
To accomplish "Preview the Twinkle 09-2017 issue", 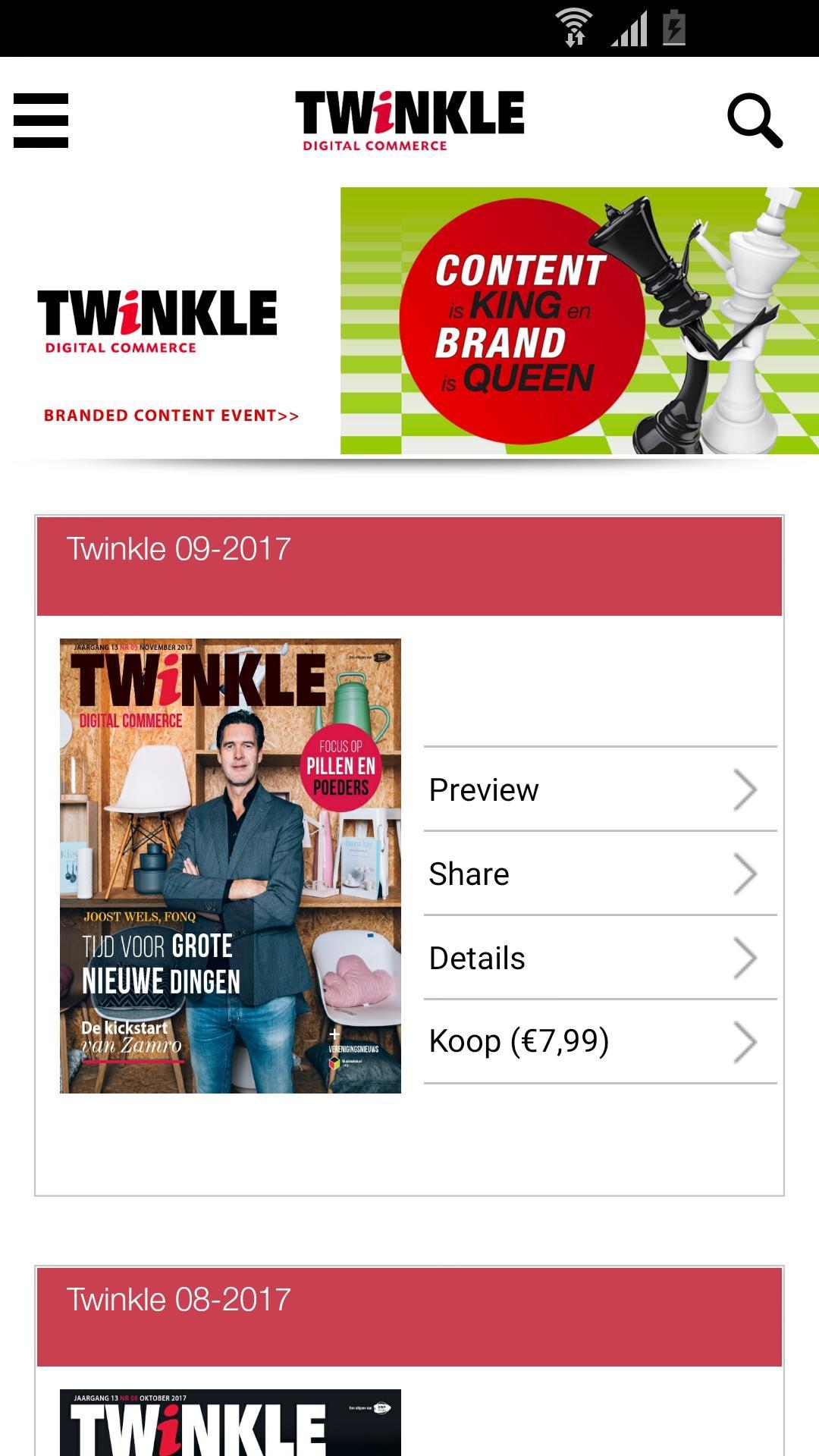I will tap(600, 789).
